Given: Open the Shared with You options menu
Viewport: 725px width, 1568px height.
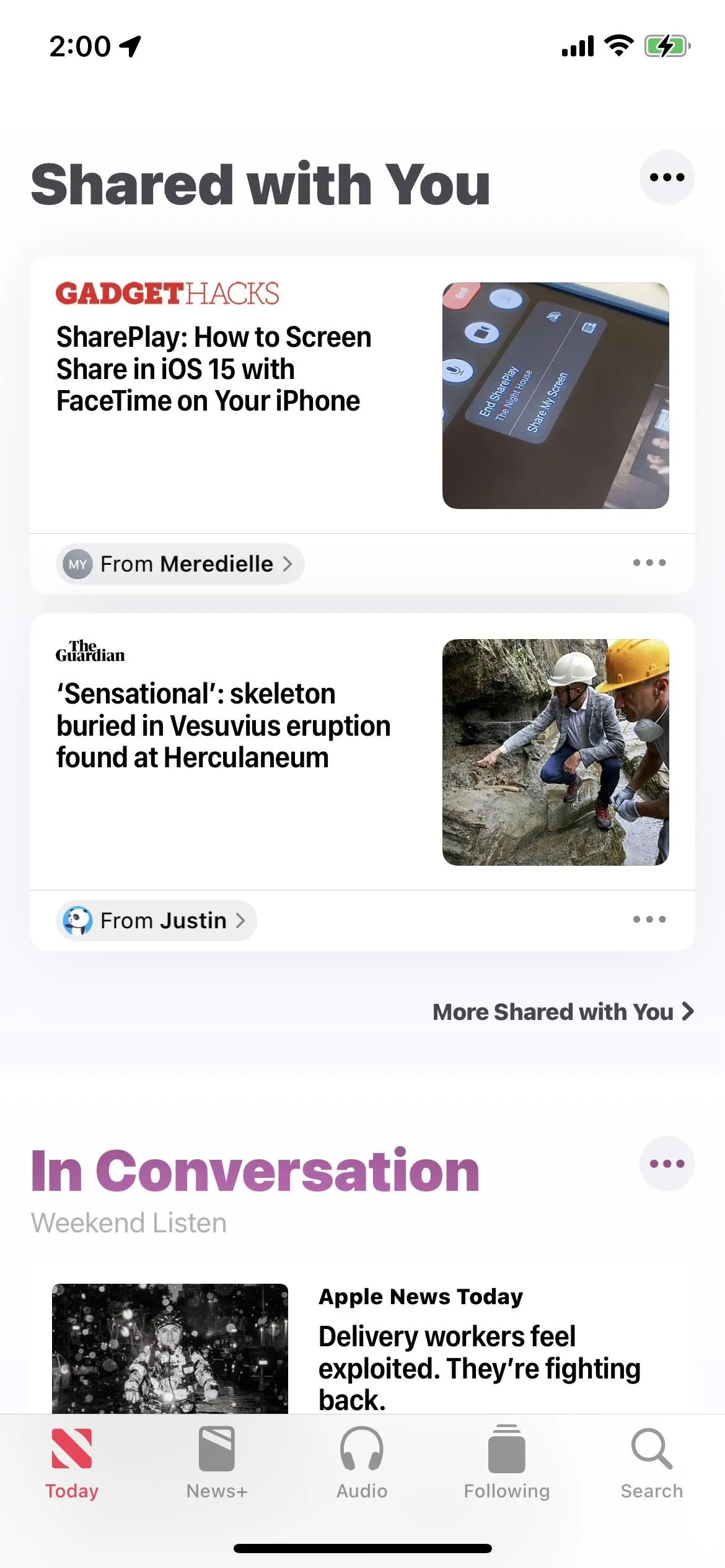Looking at the screenshot, I should [667, 177].
